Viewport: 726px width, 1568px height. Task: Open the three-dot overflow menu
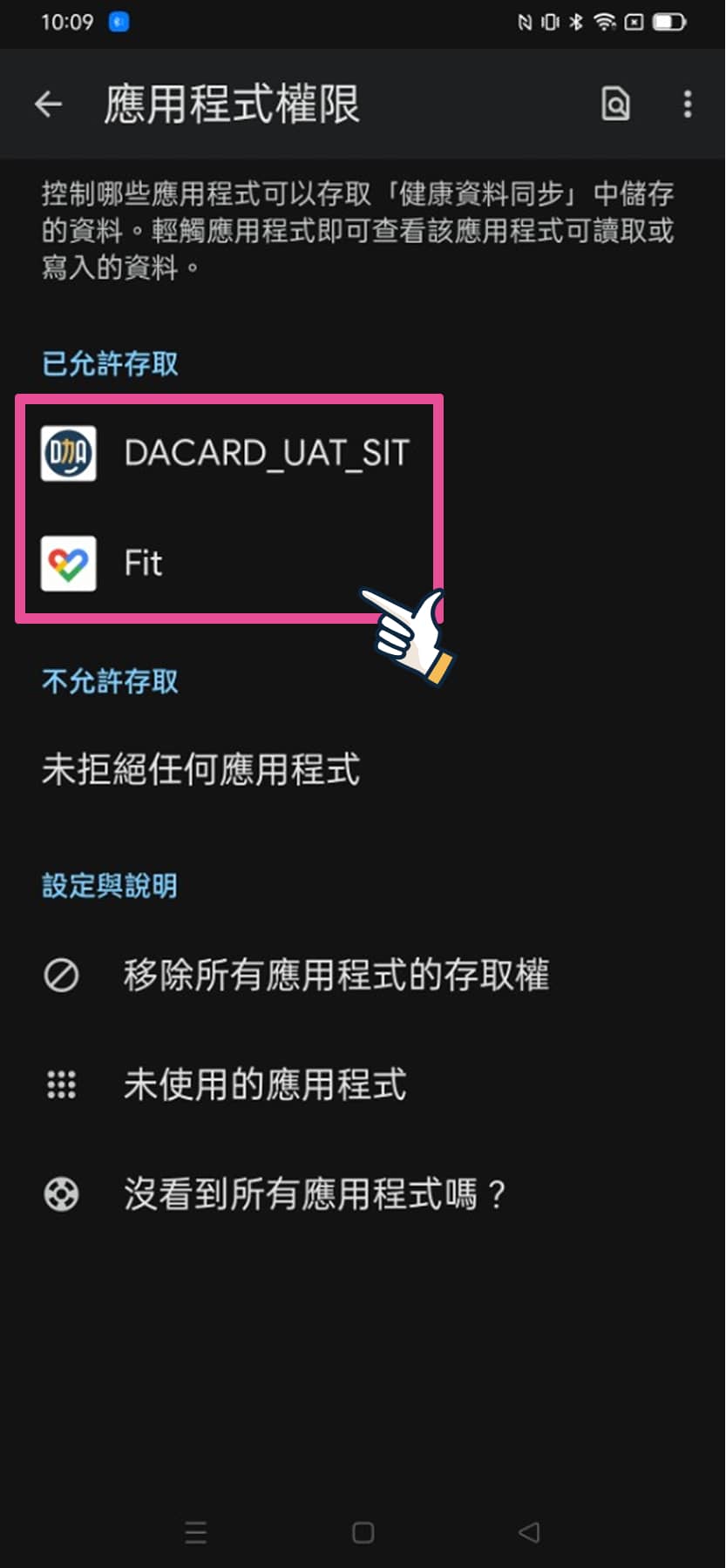(x=688, y=105)
